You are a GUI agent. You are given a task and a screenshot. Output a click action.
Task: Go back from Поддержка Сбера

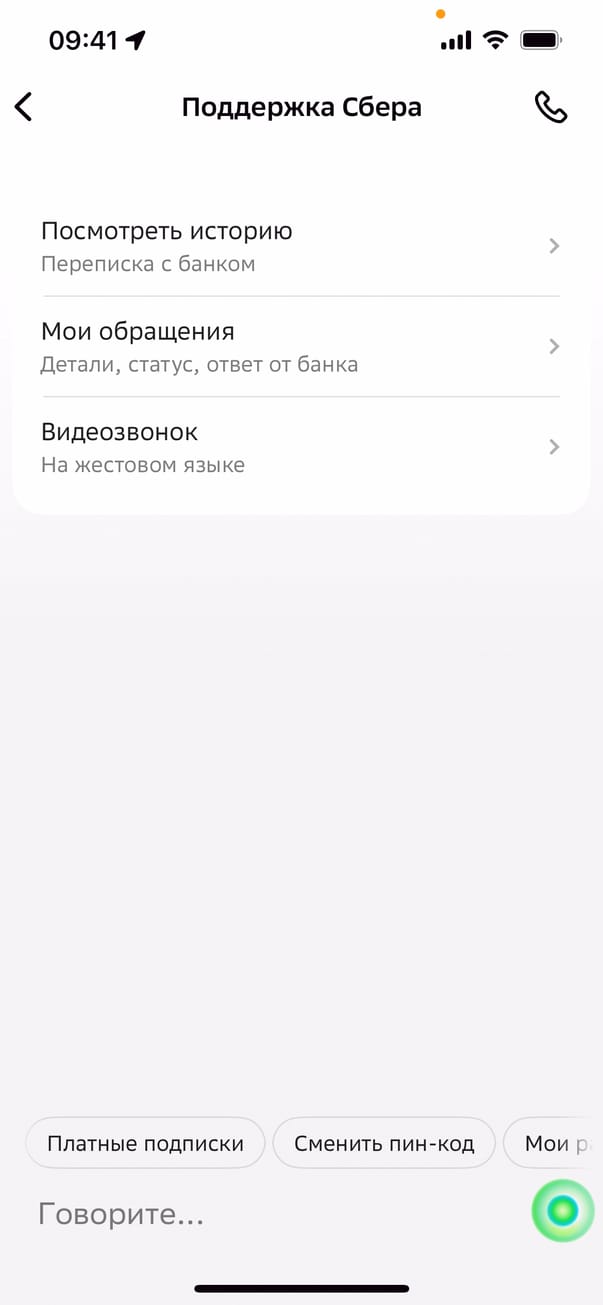(x=24, y=107)
